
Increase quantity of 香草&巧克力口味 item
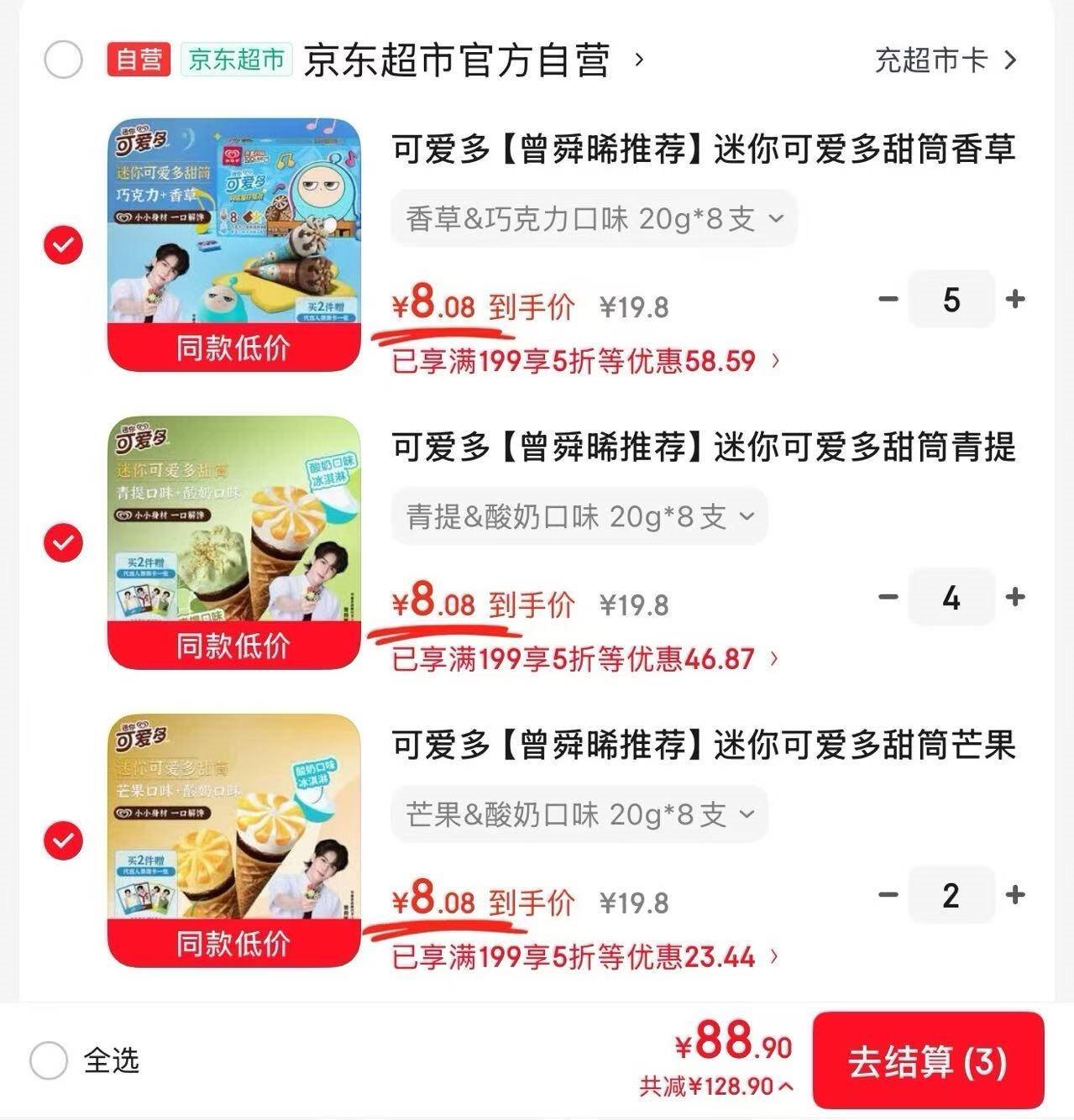1015,299
